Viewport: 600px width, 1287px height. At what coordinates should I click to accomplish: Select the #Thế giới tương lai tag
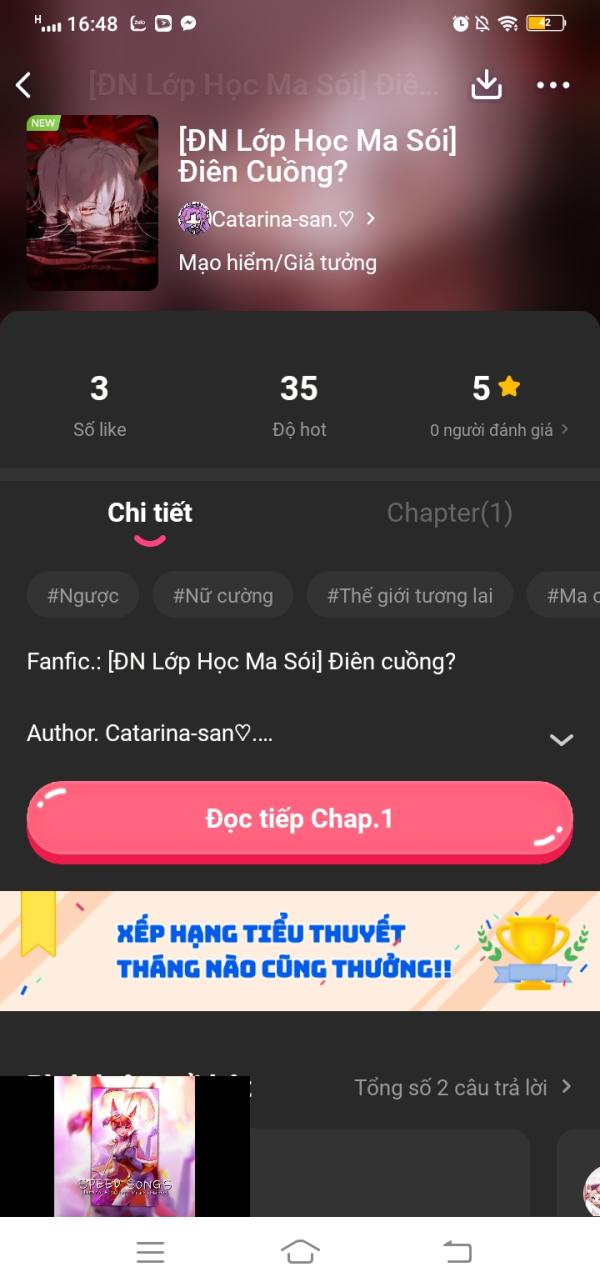pos(410,596)
